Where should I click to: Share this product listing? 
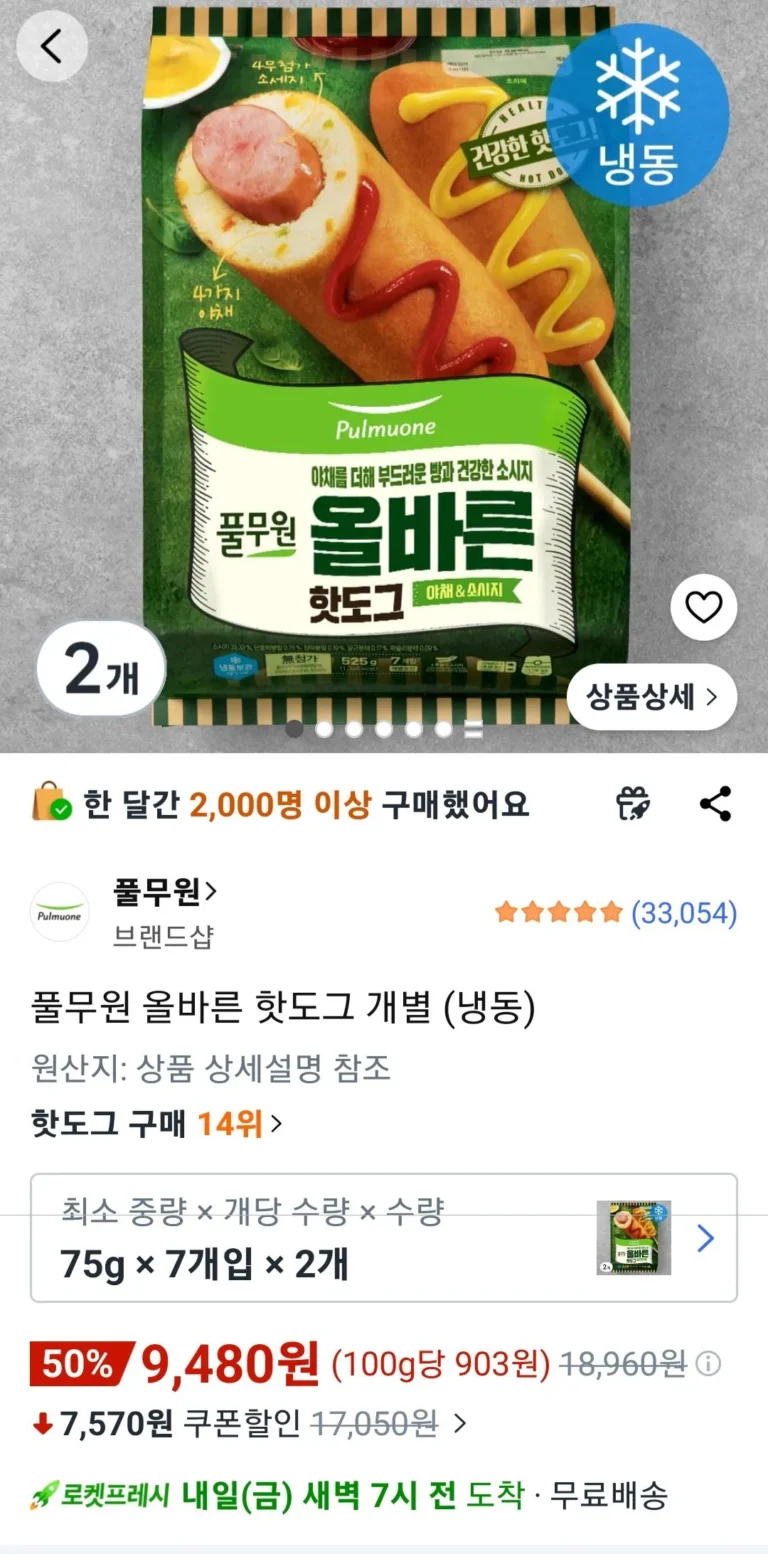coord(715,804)
